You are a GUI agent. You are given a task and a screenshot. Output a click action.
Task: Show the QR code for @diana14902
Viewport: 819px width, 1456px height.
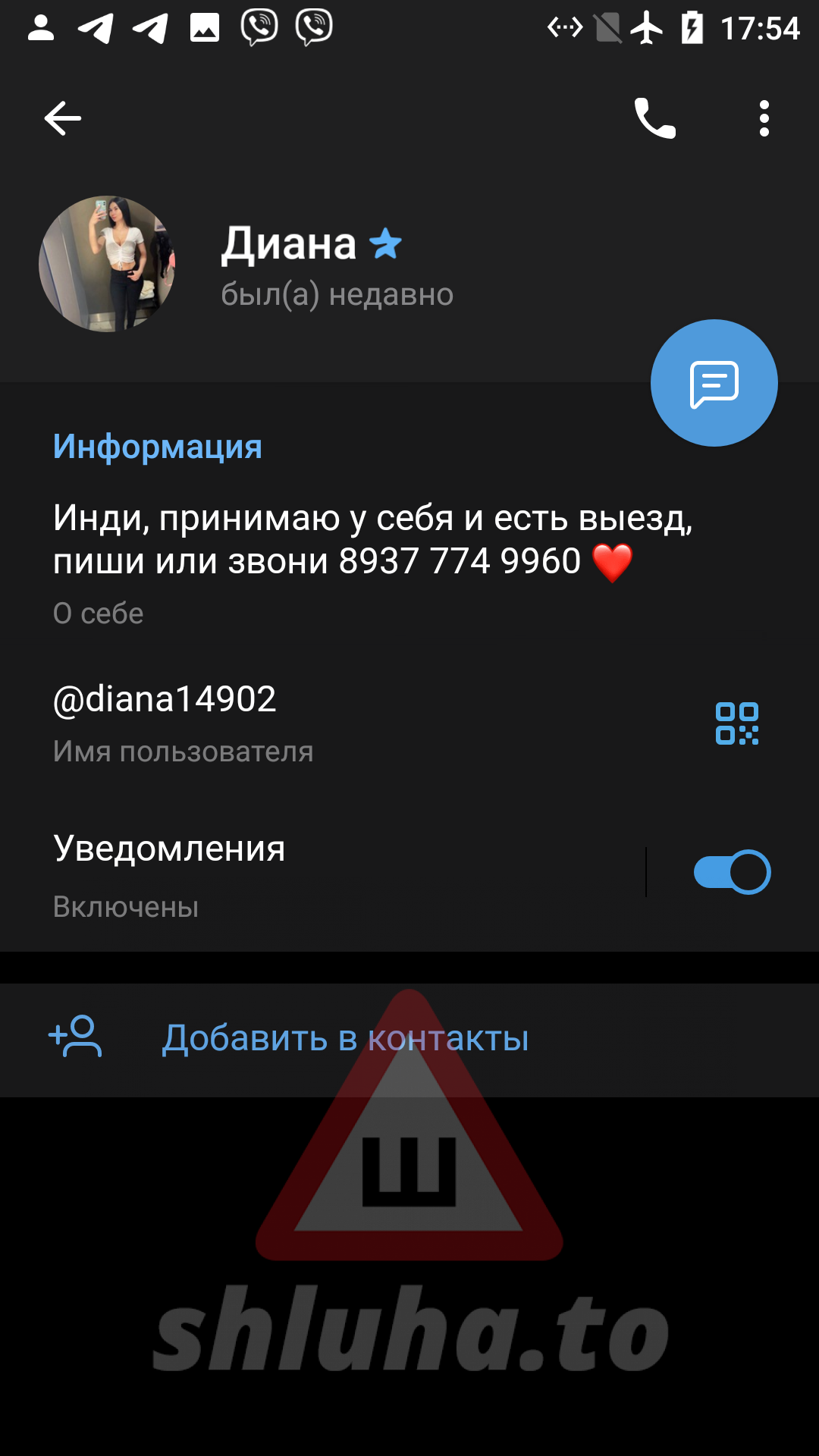point(736,723)
